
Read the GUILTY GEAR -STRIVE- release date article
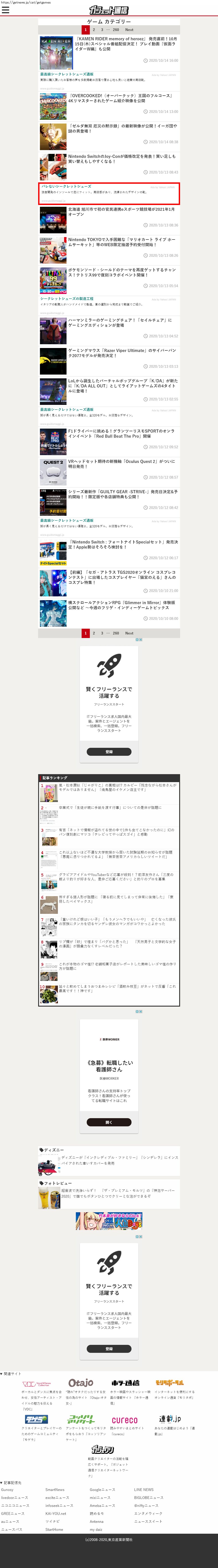[122, 494]
